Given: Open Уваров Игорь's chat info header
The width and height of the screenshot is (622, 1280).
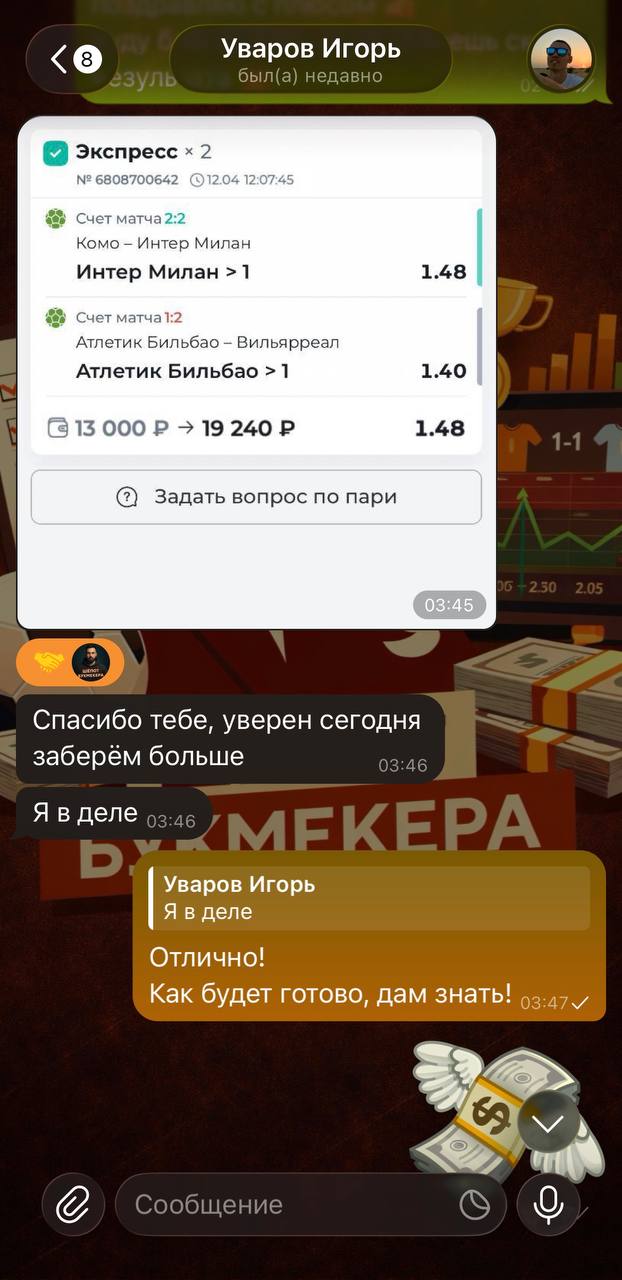Looking at the screenshot, I should tap(310, 58).
